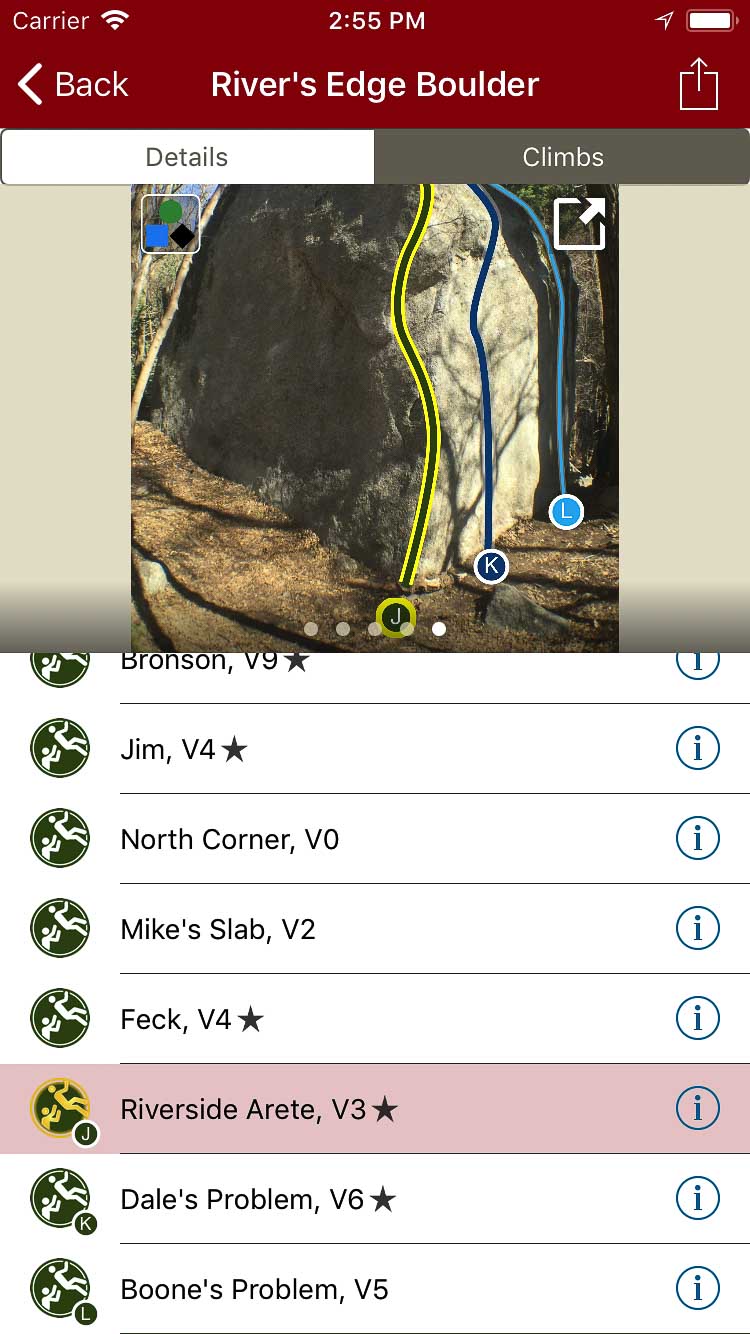Select the Climbs tab

(x=563, y=157)
